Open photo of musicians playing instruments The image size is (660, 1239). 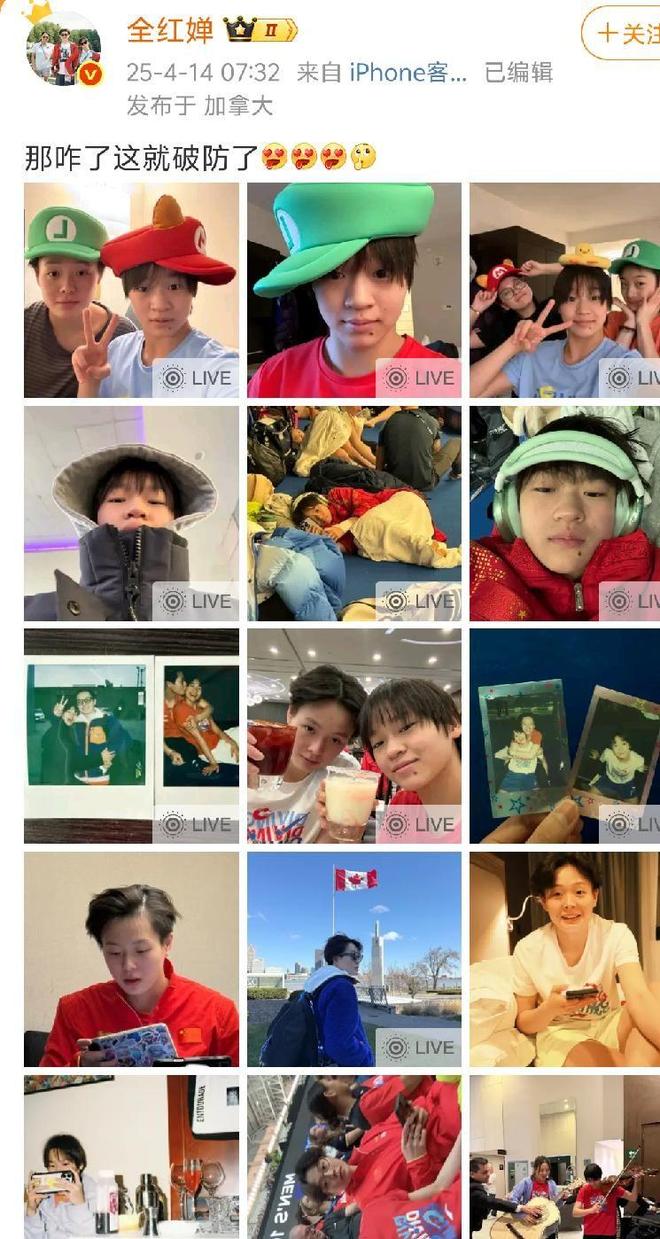tap(564, 1157)
